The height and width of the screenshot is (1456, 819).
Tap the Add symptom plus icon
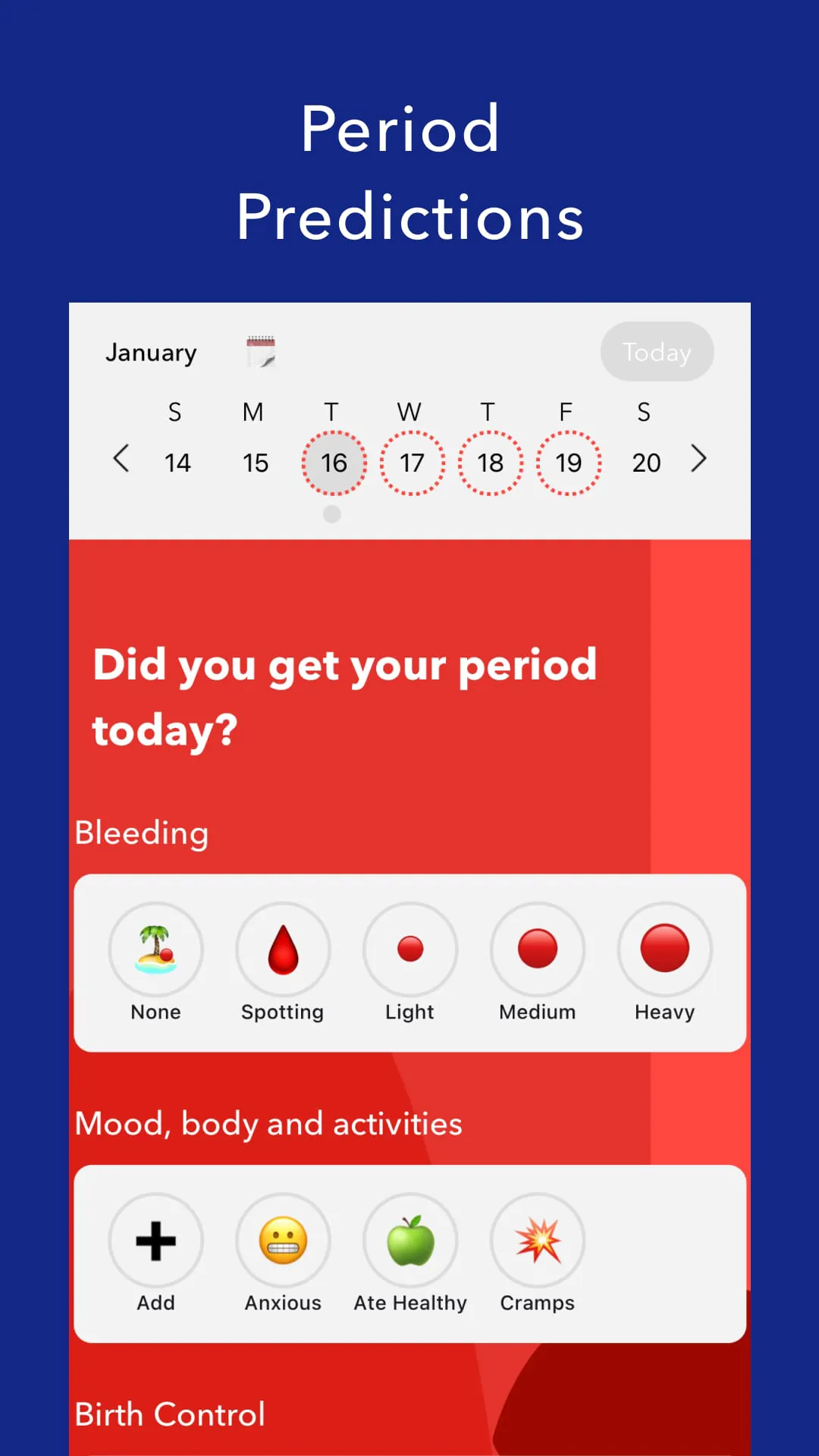155,1241
